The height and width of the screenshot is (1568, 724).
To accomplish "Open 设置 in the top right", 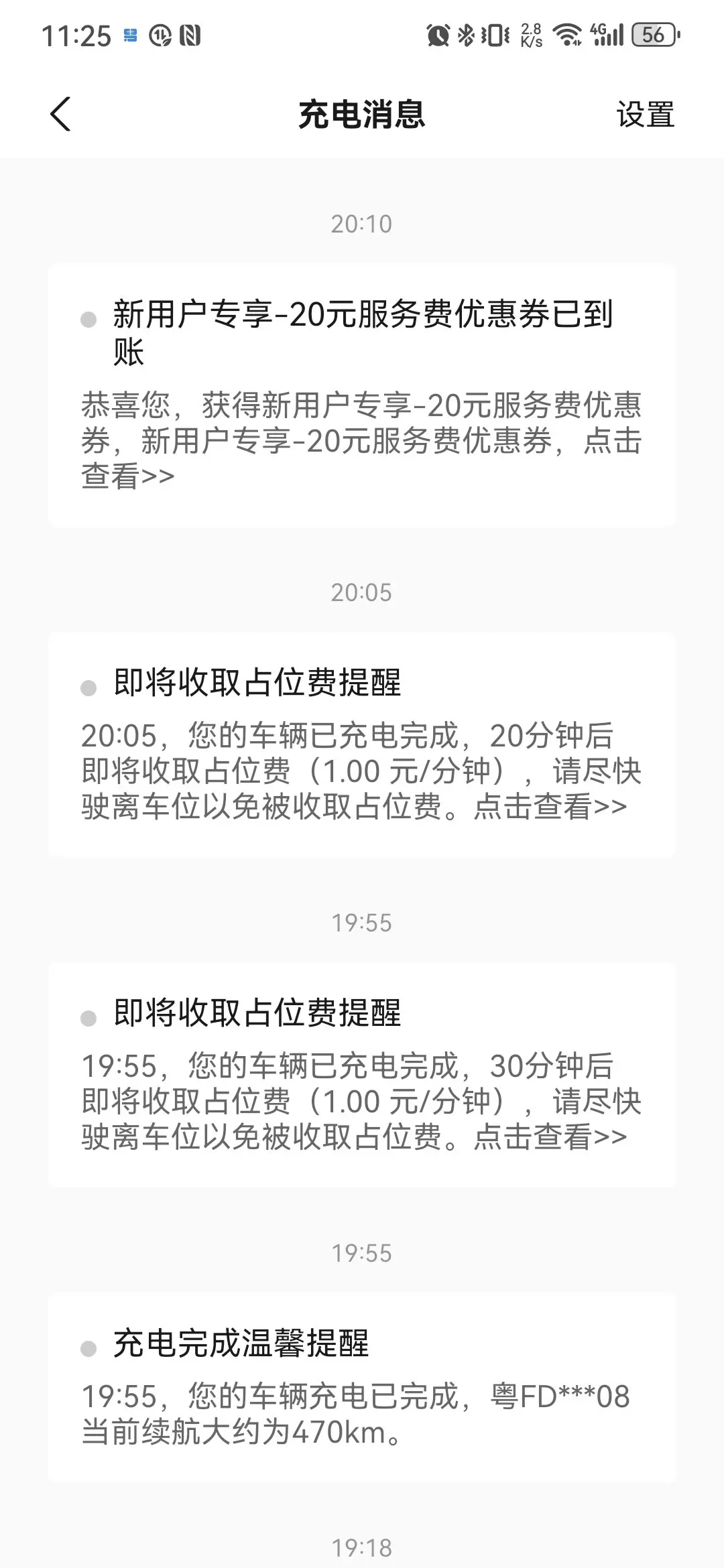I will point(645,115).
